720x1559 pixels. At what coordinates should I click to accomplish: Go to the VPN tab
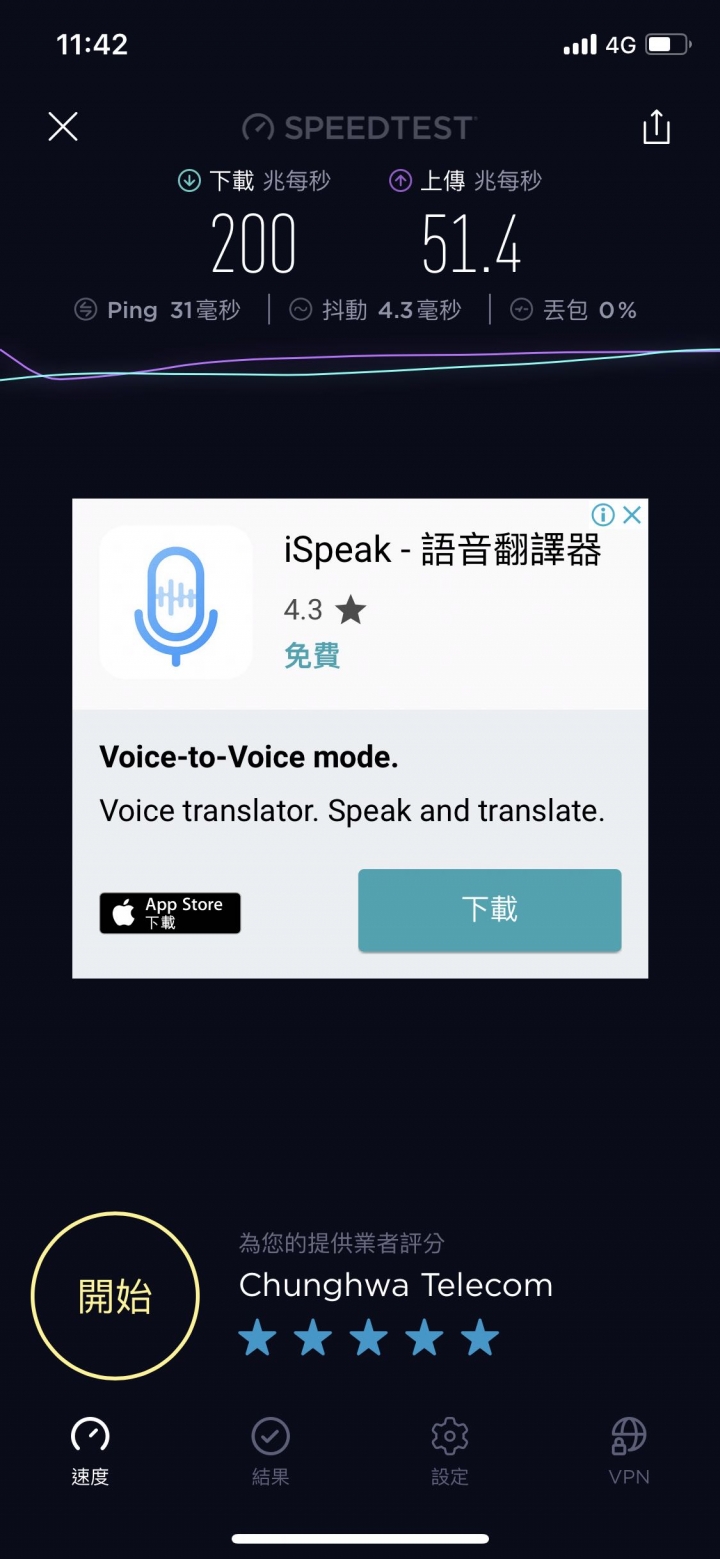(629, 1451)
